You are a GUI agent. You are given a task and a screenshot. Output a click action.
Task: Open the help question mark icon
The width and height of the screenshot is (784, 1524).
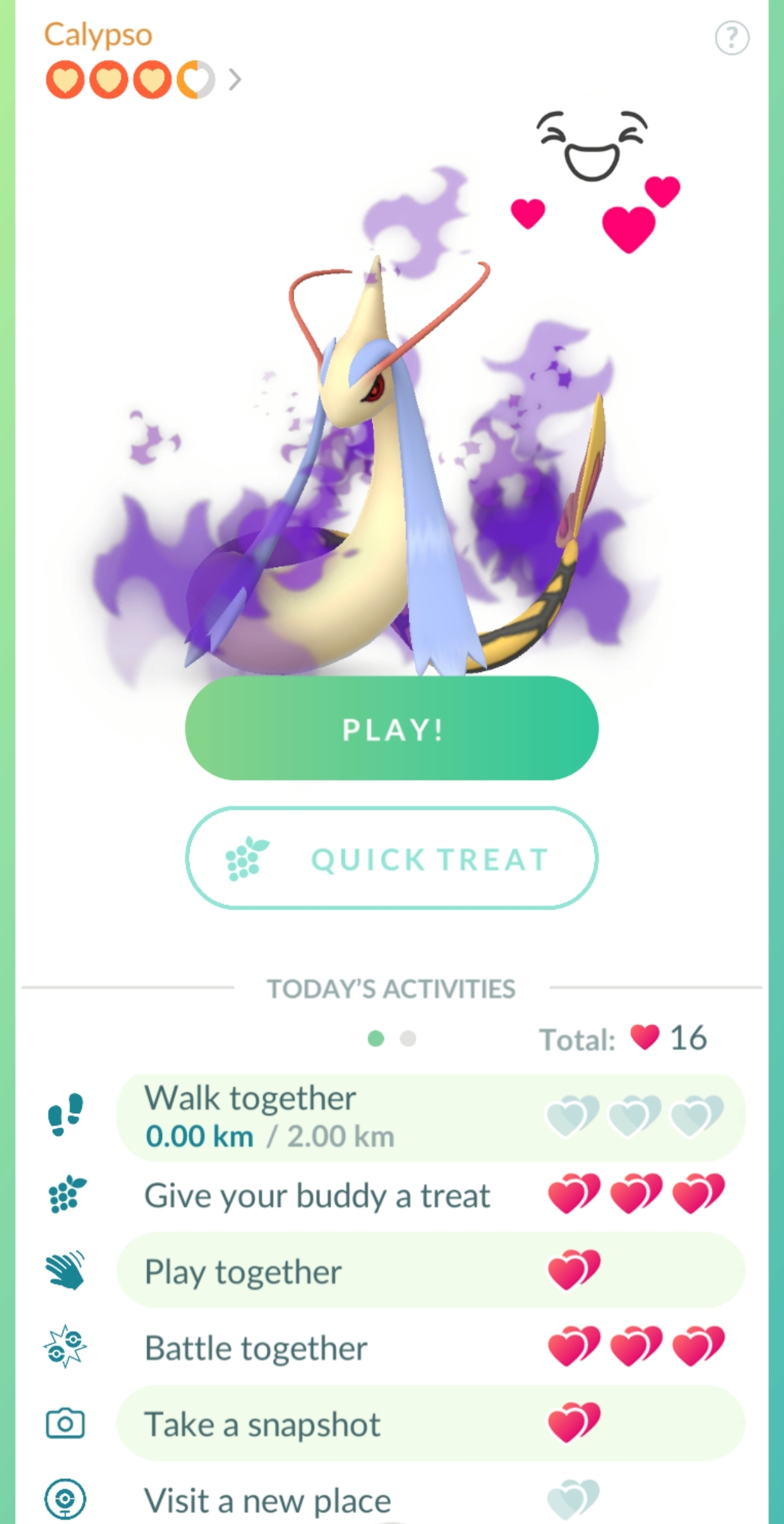click(732, 38)
